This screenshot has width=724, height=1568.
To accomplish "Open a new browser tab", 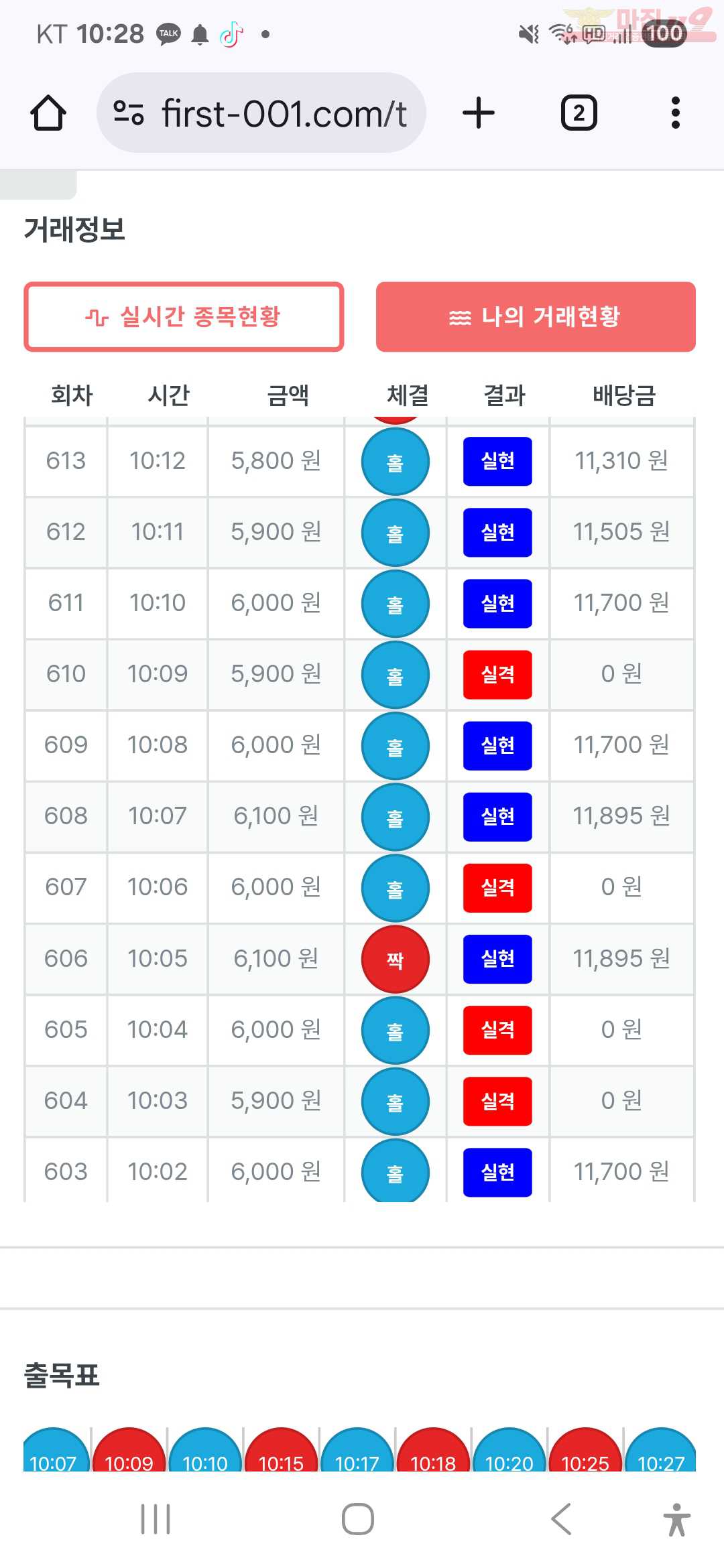I will (479, 113).
